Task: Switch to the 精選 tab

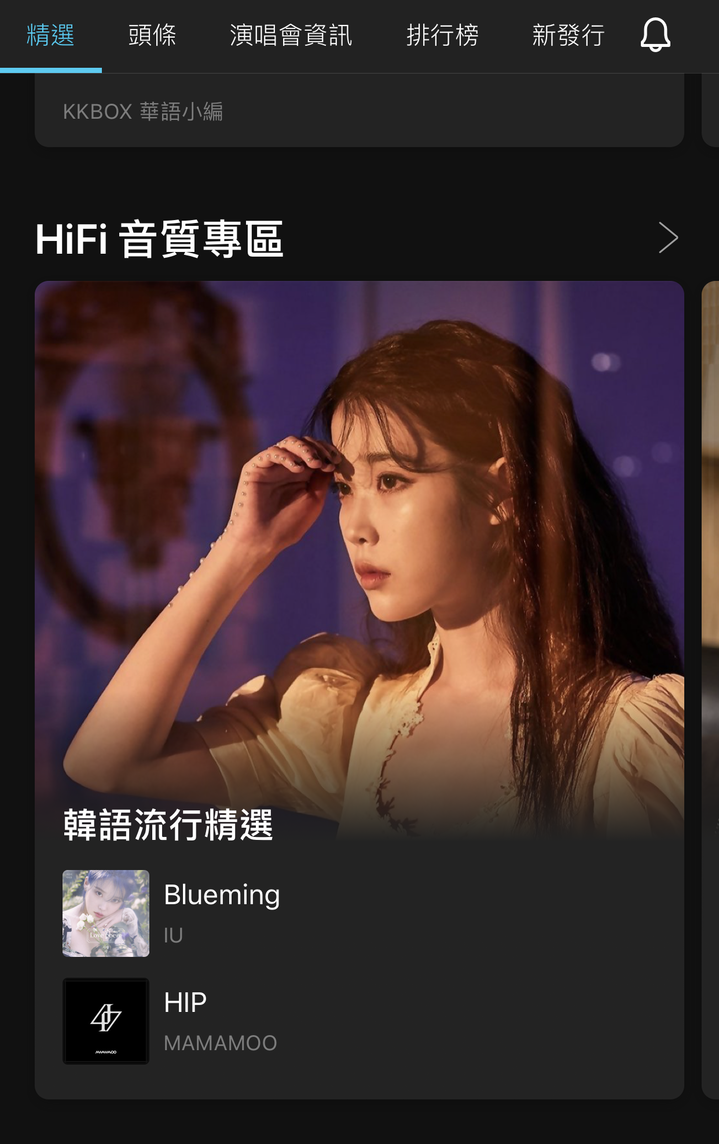Action: click(50, 36)
